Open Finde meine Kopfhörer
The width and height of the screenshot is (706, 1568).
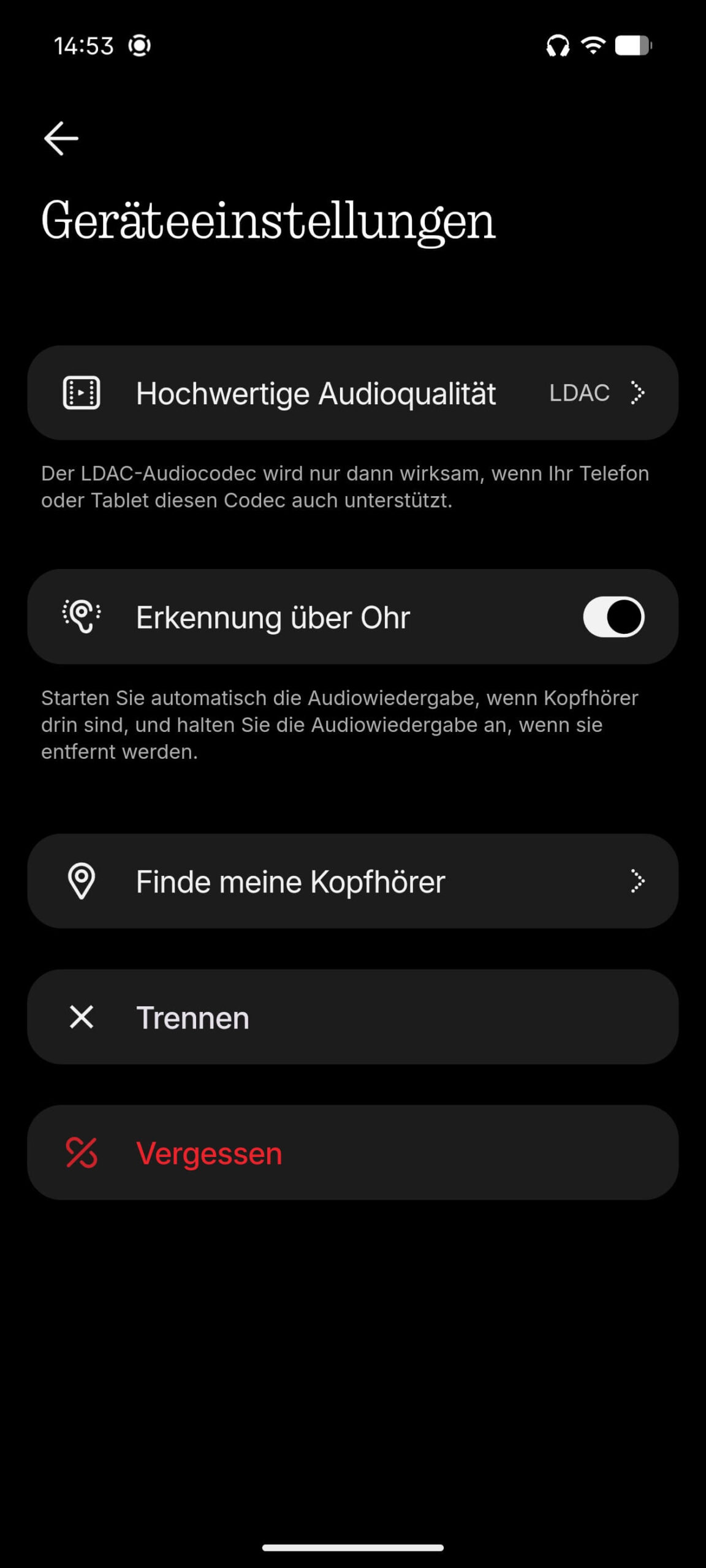click(353, 881)
